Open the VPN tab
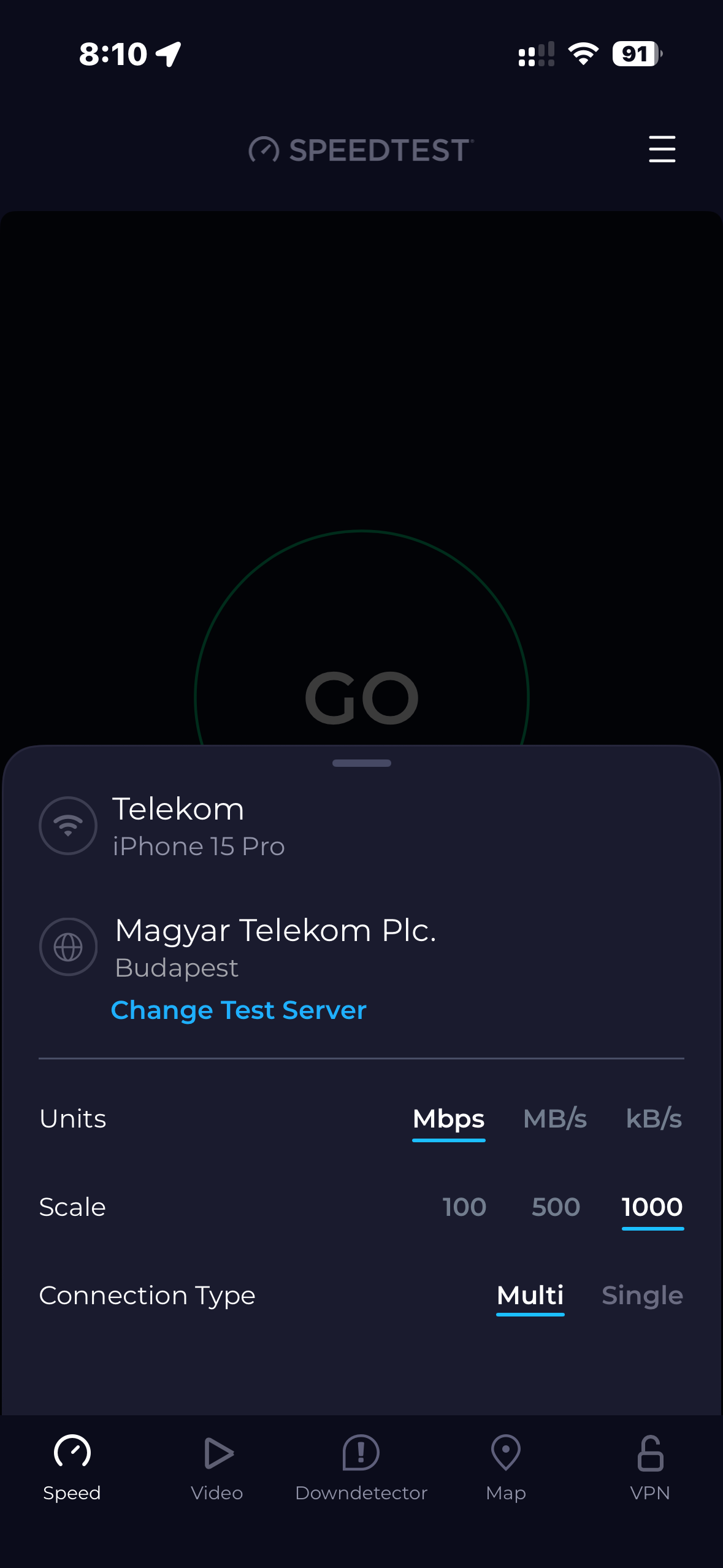723x1568 pixels. [x=650, y=1467]
